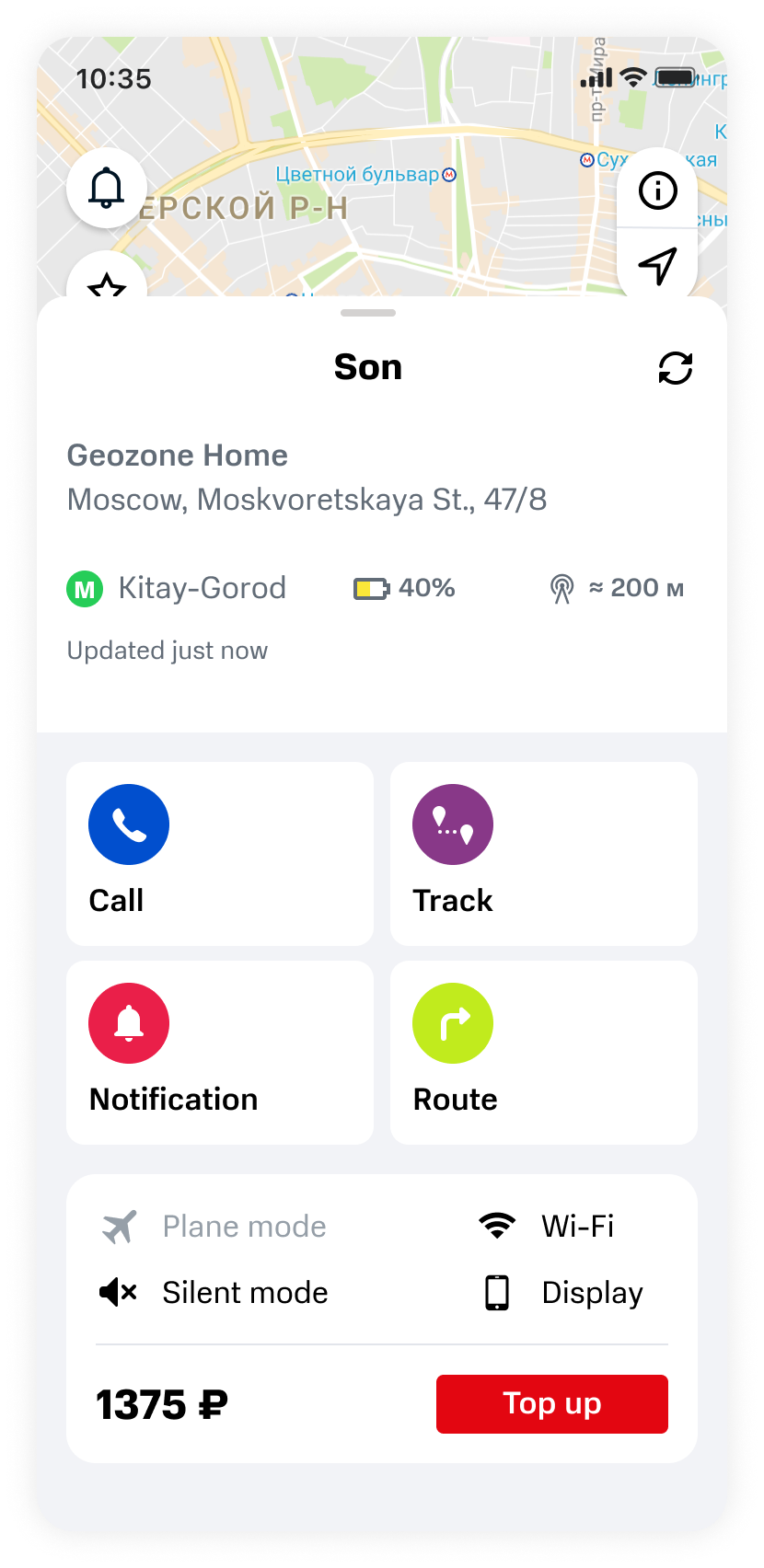Open the notifications bell on the map
Image resolution: width=764 pixels, height=1568 pixels.
[107, 188]
